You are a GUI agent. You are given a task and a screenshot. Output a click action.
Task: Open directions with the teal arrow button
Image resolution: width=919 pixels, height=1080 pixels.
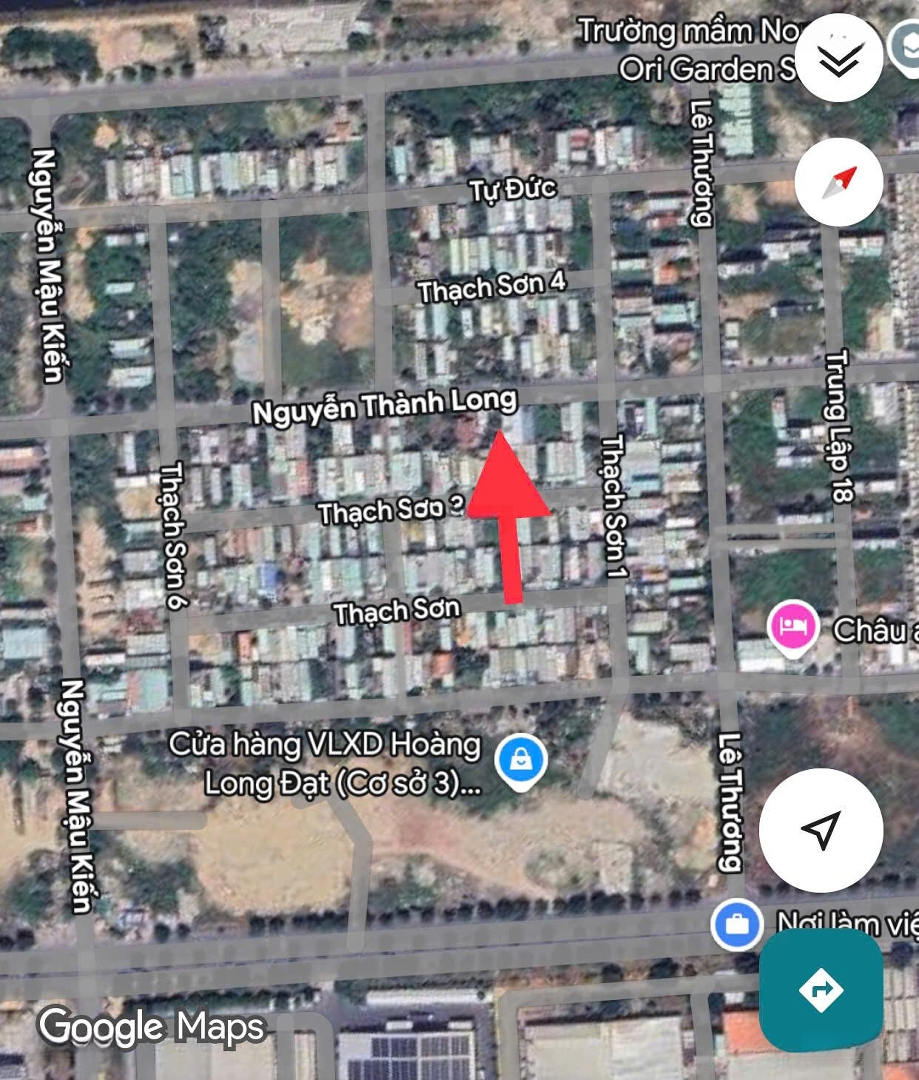tap(821, 990)
